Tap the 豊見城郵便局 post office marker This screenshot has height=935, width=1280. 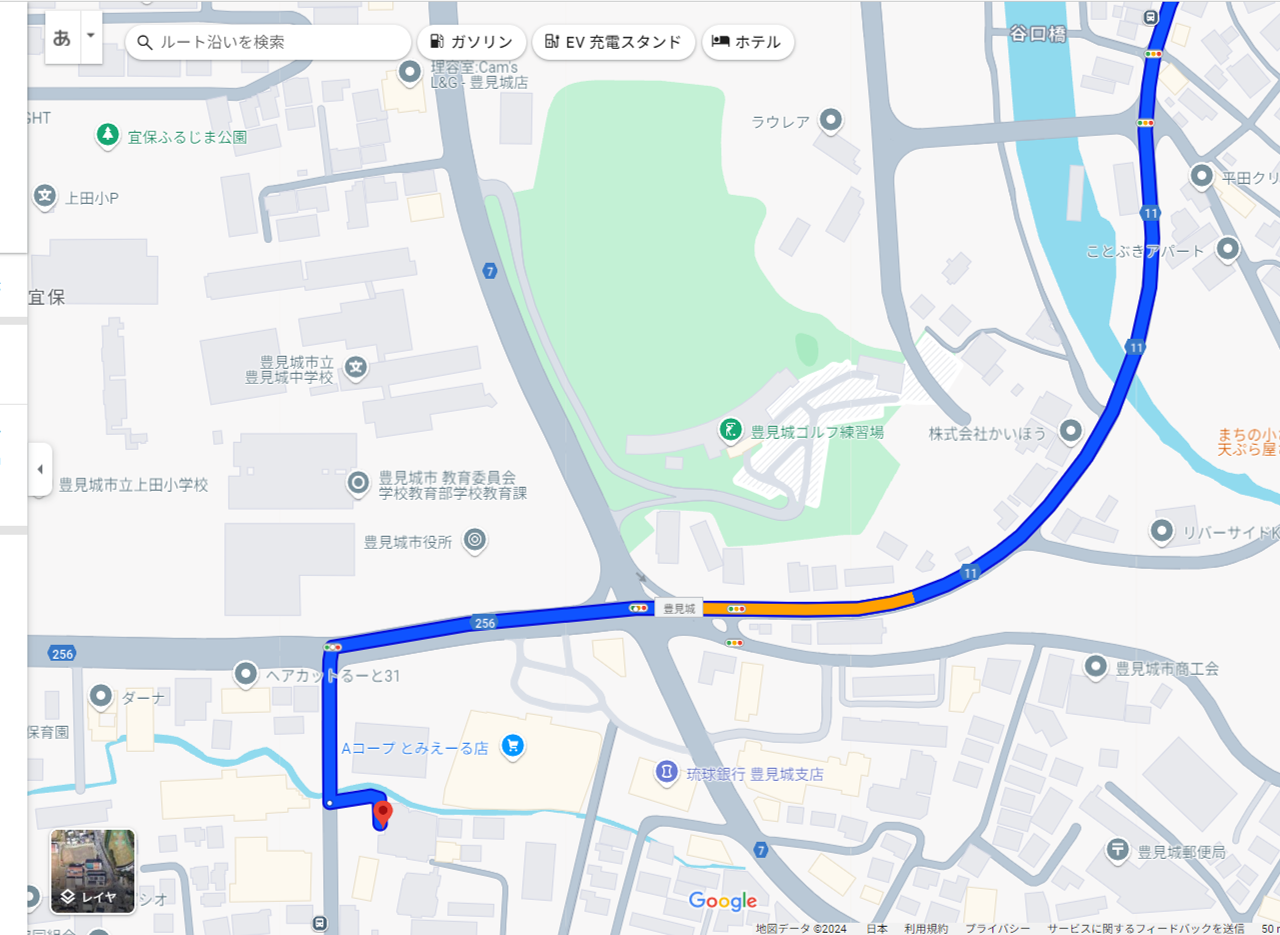coord(1117,850)
